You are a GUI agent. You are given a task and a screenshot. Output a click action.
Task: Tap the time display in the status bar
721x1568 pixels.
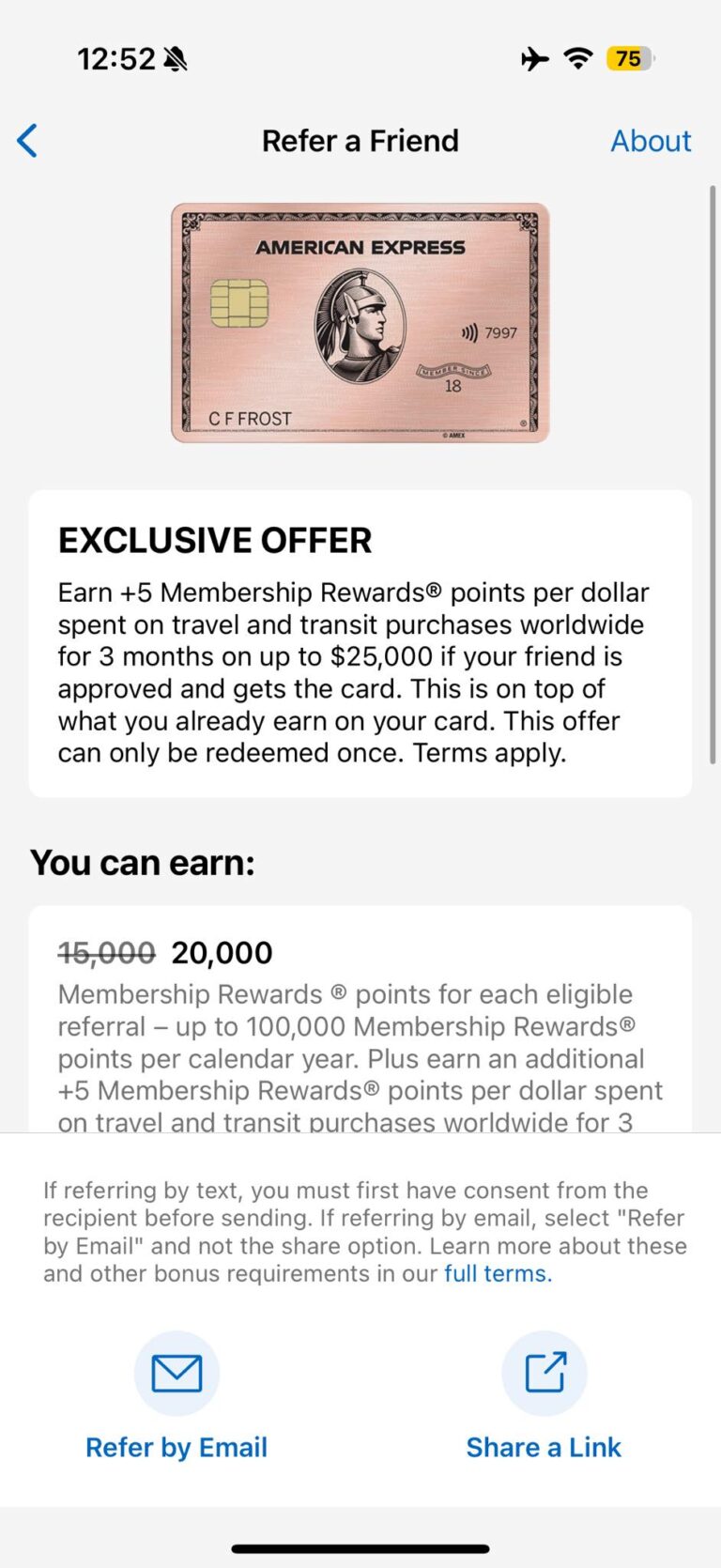118,58
